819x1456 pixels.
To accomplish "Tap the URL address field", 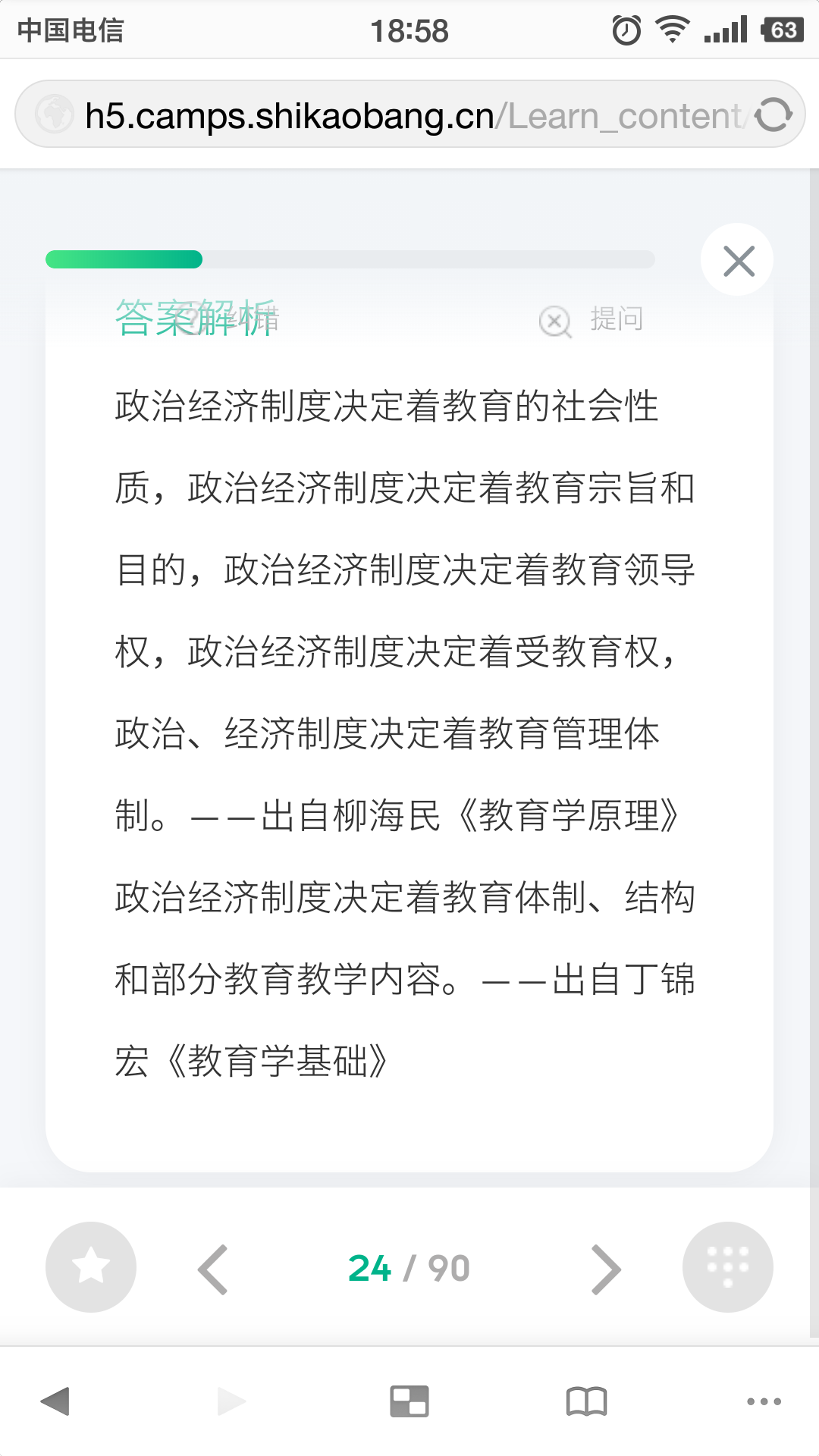I will point(409,115).
